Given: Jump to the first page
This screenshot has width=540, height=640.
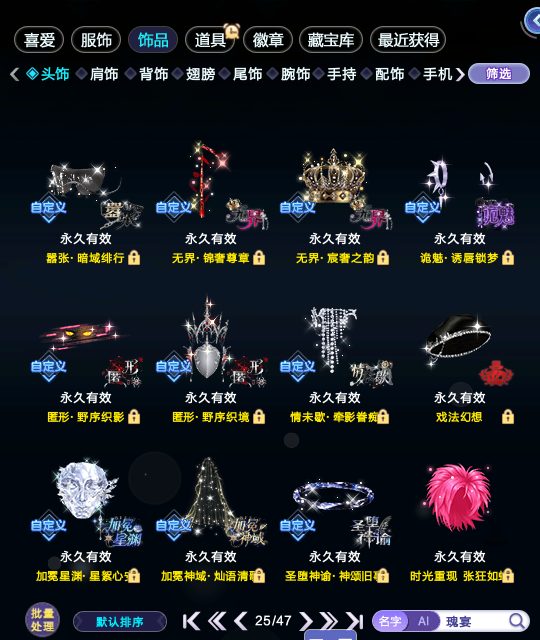Looking at the screenshot, I should [x=191, y=621].
